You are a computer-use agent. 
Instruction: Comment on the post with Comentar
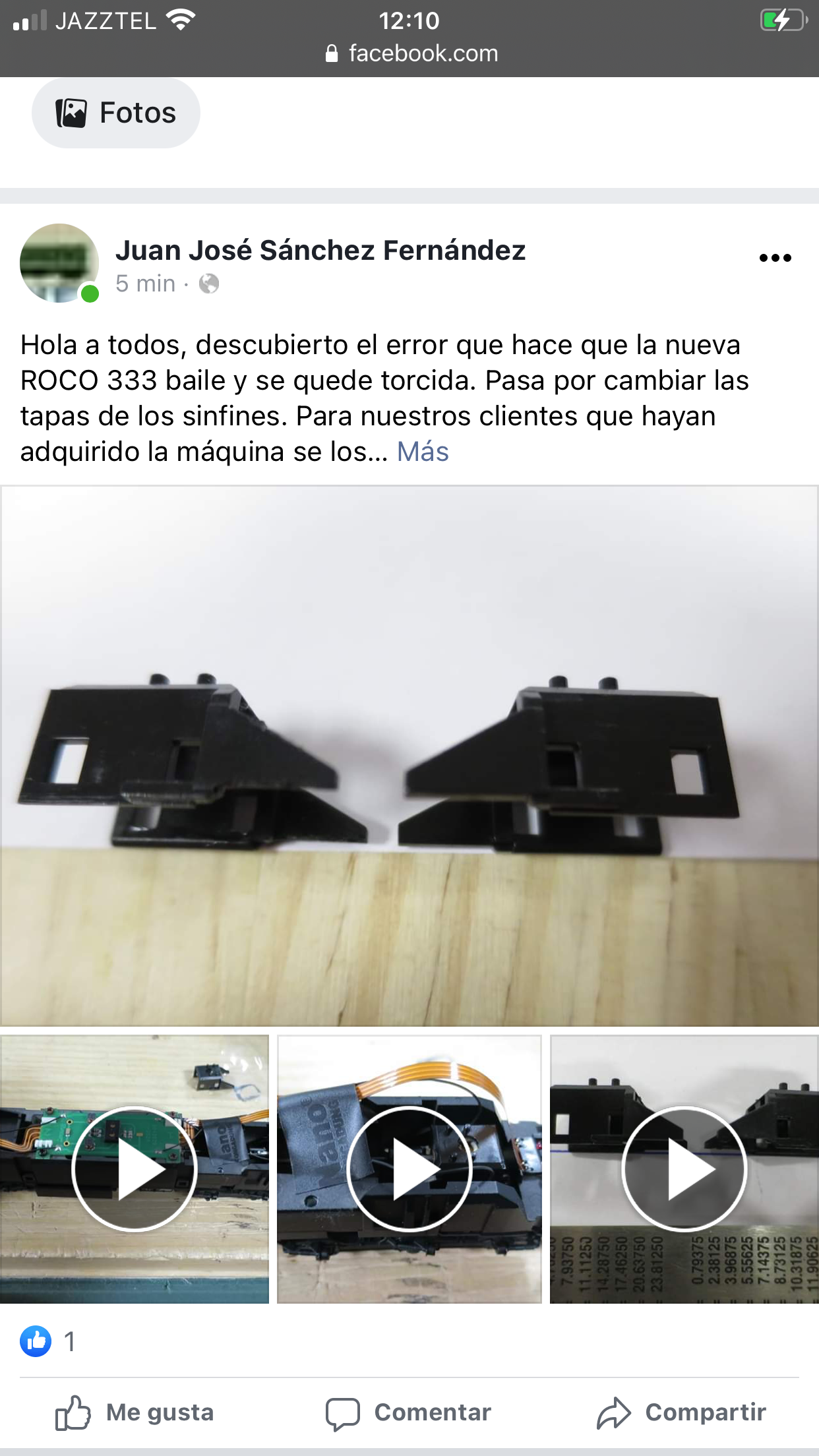(409, 1412)
